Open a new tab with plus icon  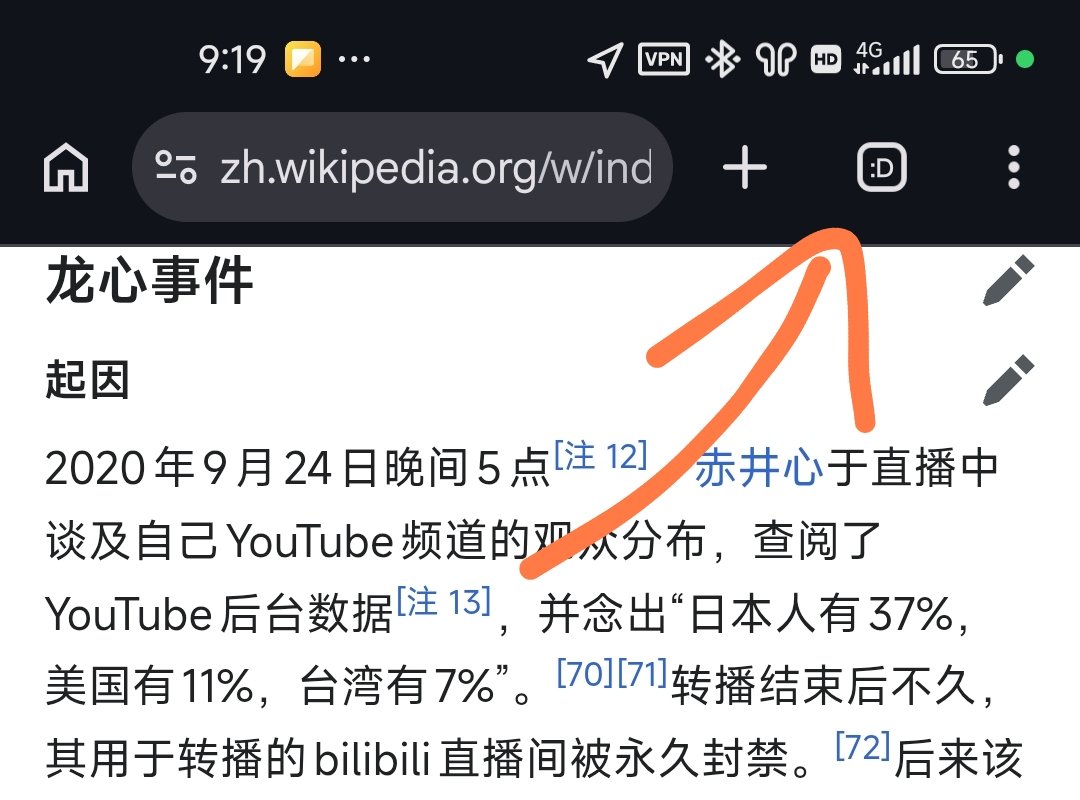[x=745, y=167]
